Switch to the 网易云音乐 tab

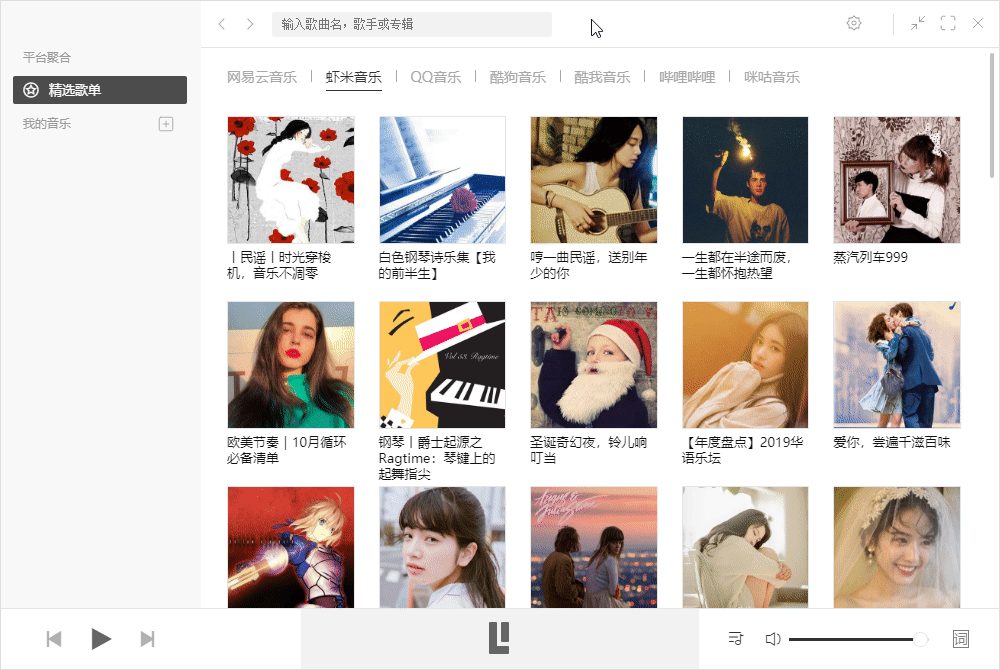coord(262,77)
